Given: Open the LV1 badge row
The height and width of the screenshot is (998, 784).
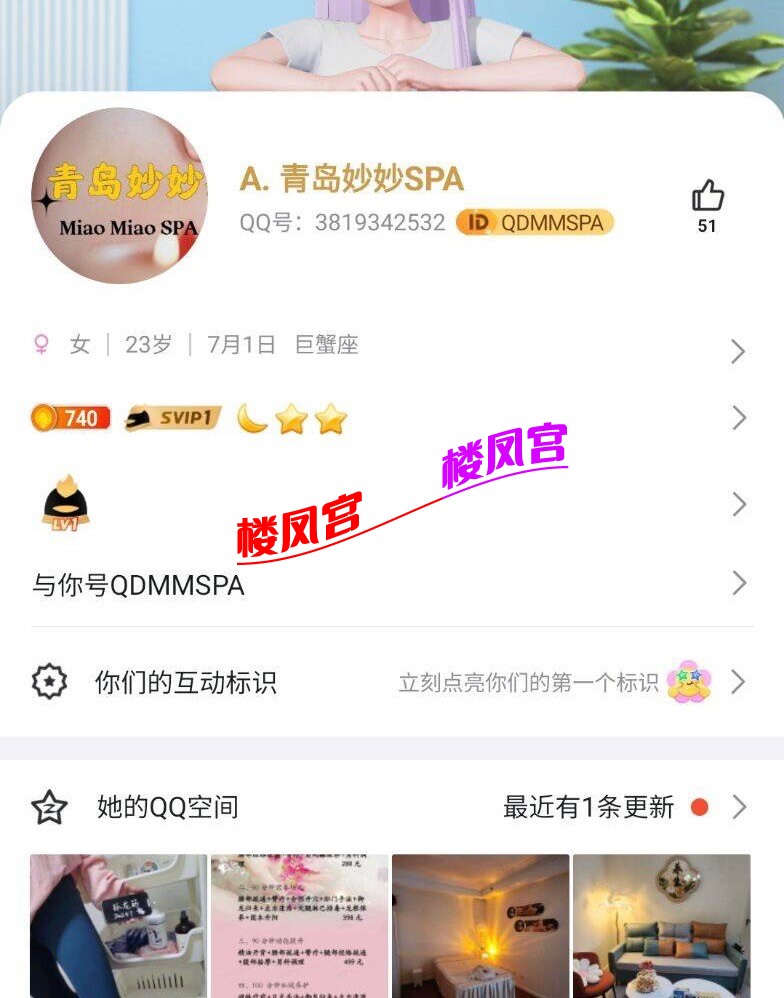Looking at the screenshot, I should point(390,504).
